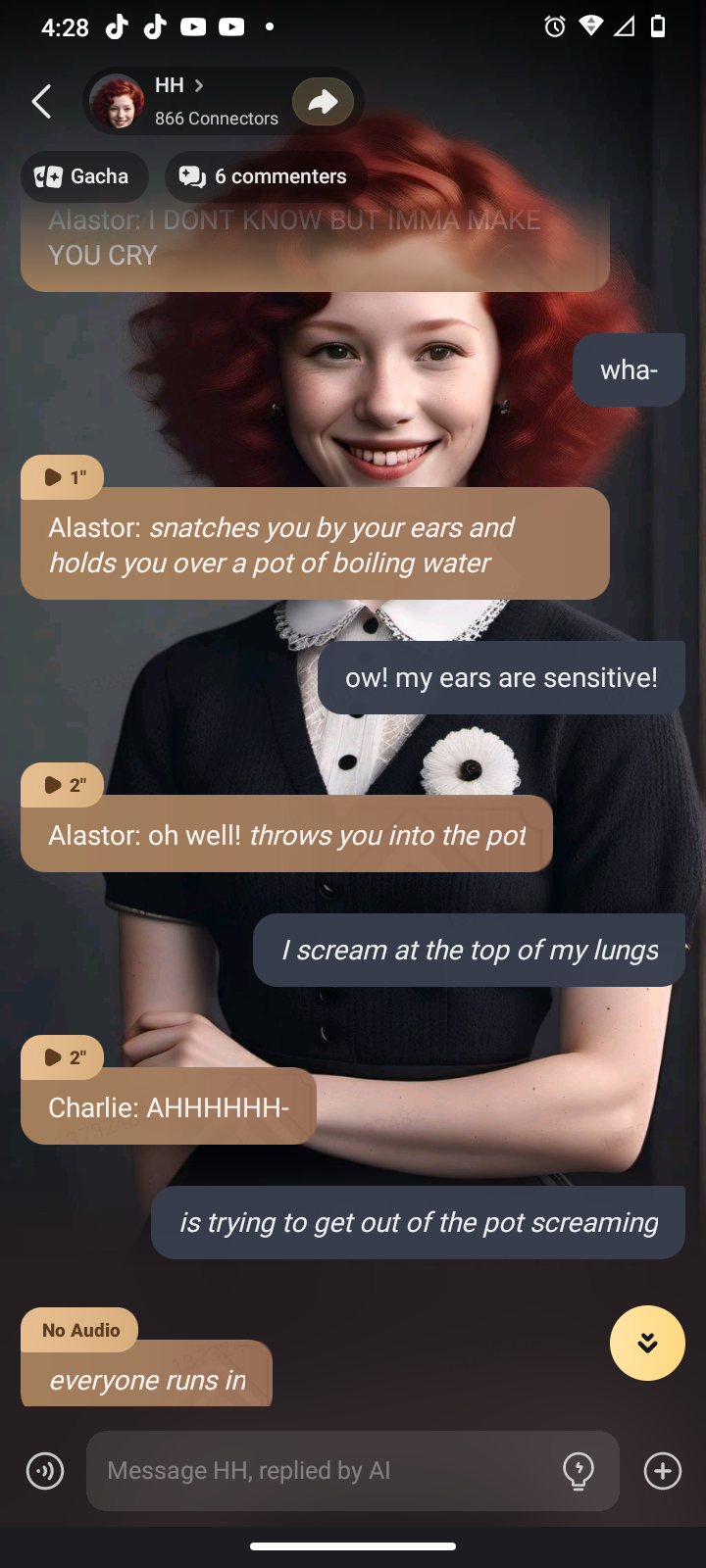Get a reply suggestion with the lightbulb
The width and height of the screenshot is (706, 1568).
(x=579, y=1471)
